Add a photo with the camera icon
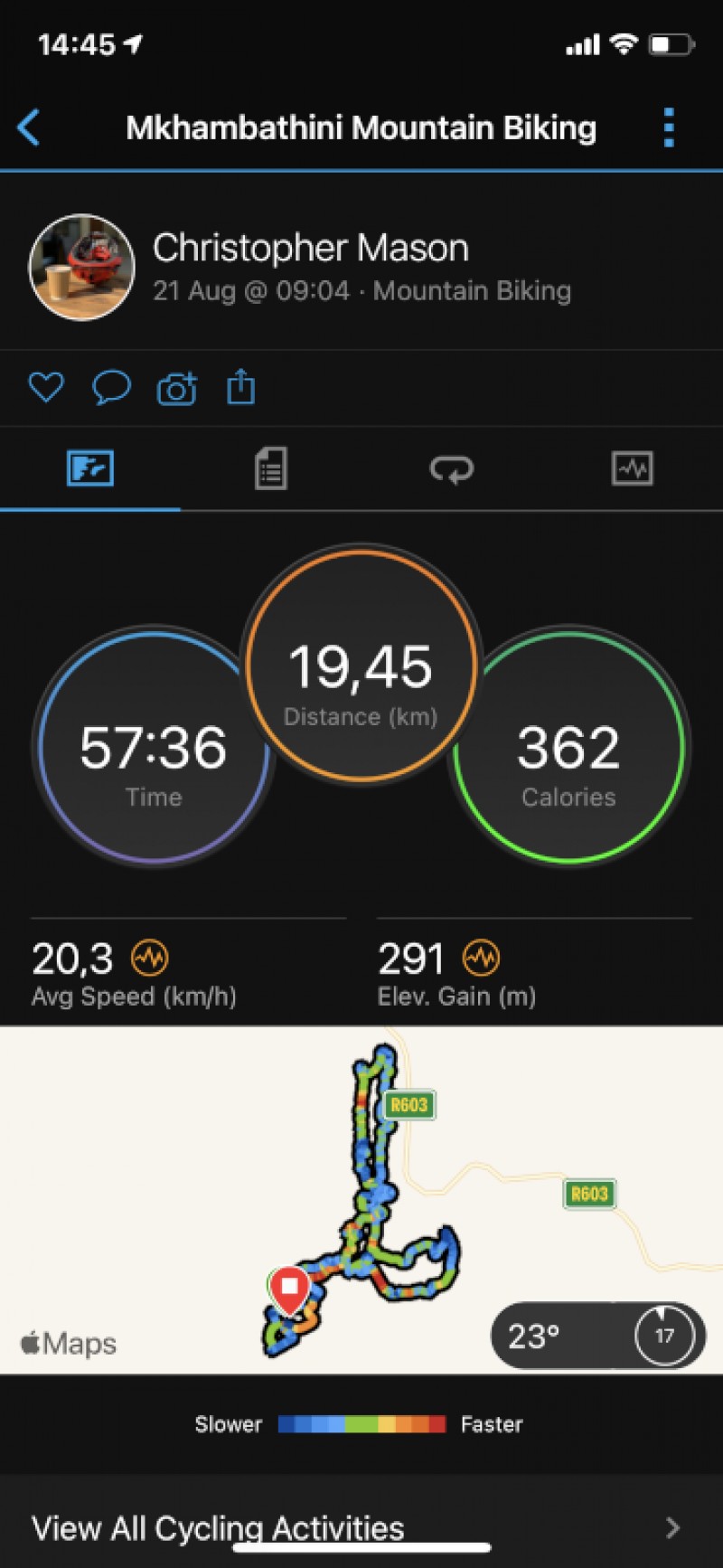This screenshot has width=723, height=1568. coord(176,389)
